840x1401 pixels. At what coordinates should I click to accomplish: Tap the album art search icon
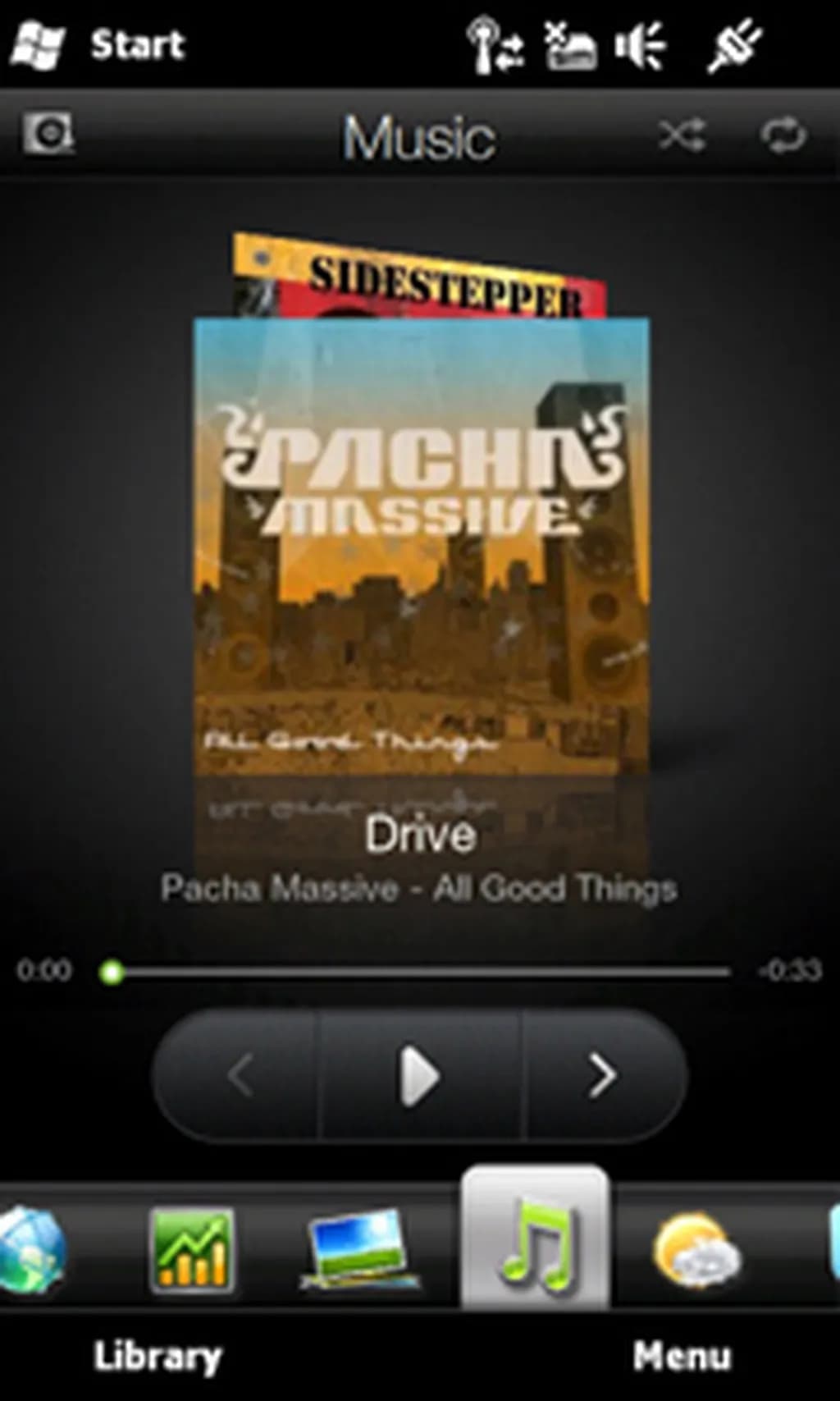pos(49,134)
